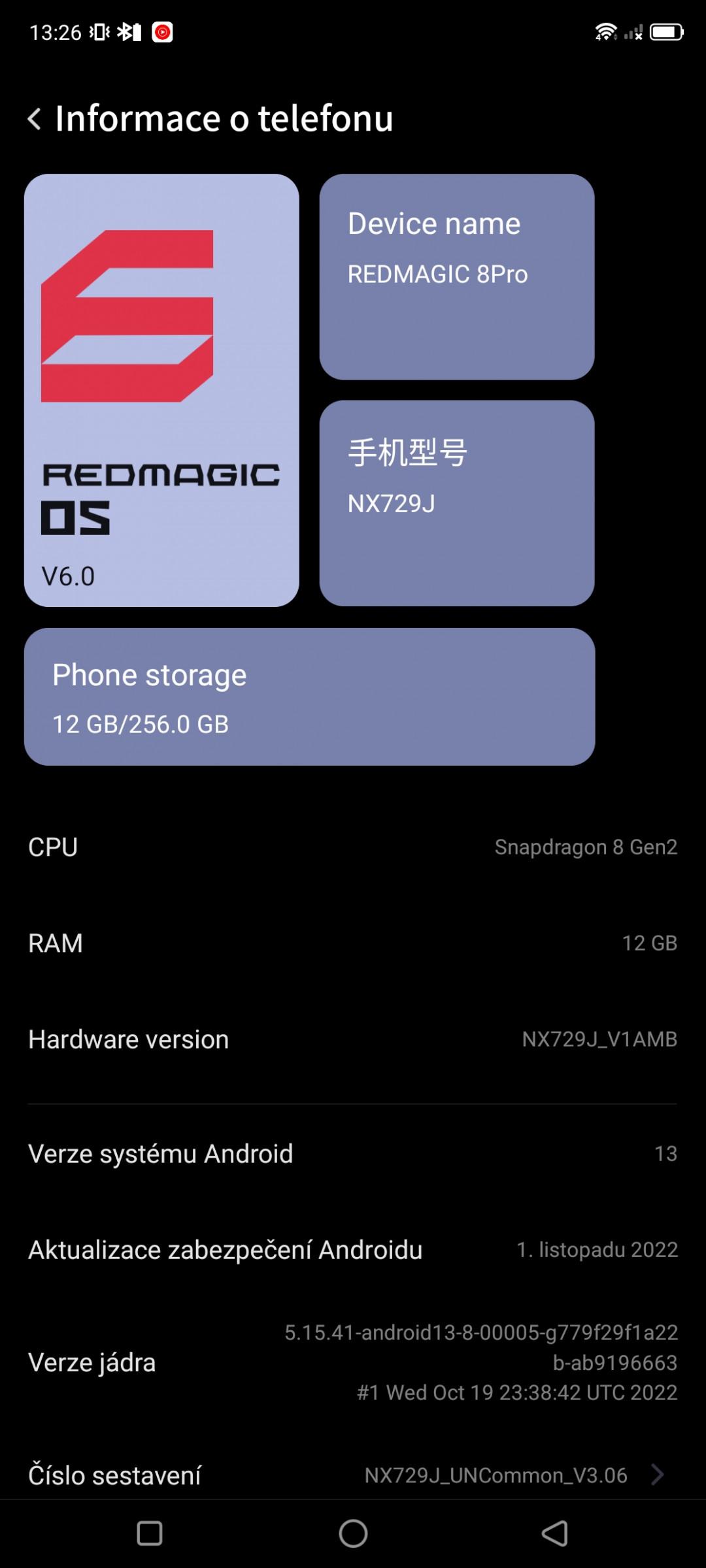Tap the Verze jádra row
The width and height of the screenshot is (706, 1568).
click(x=353, y=1362)
